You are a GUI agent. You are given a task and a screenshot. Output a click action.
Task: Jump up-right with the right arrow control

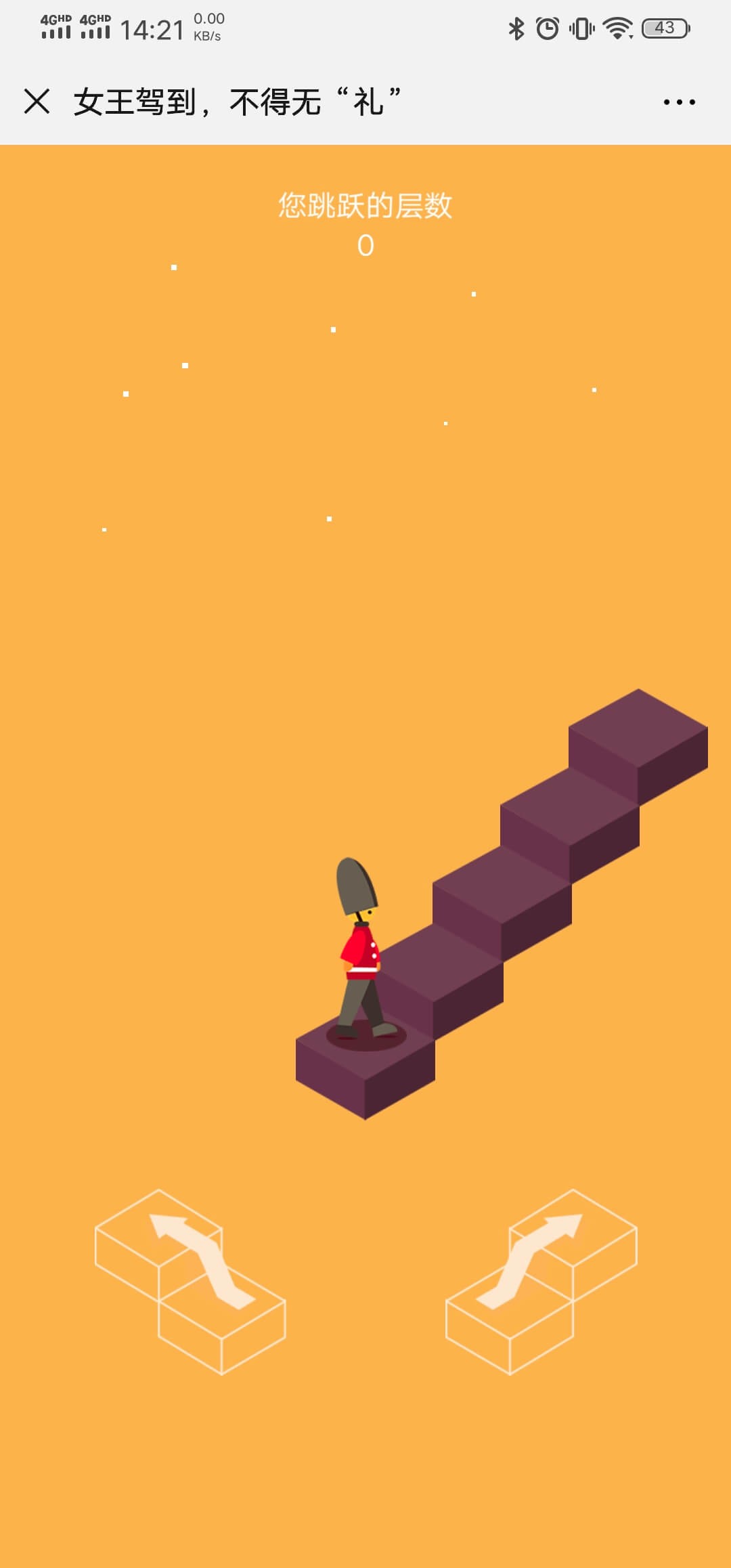(x=541, y=1282)
